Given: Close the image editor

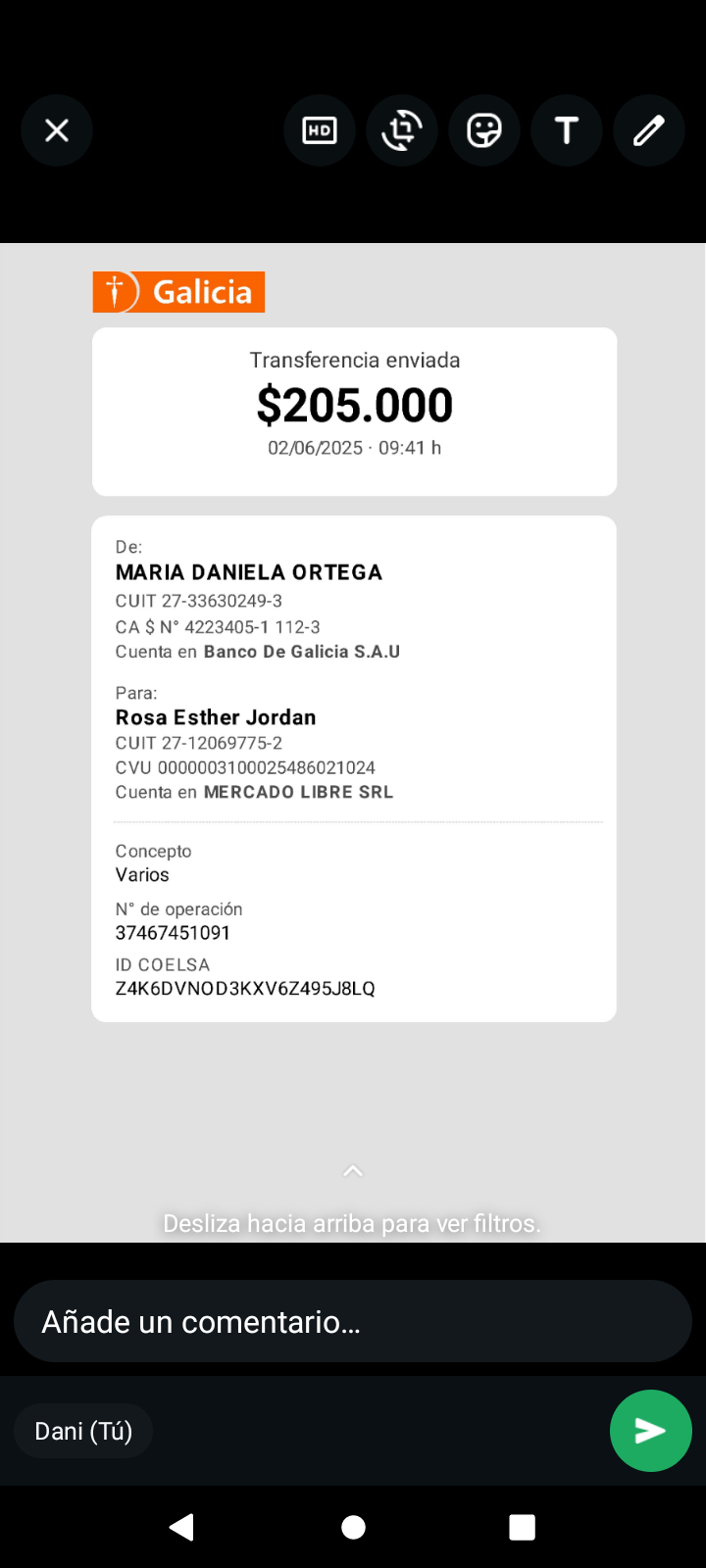Looking at the screenshot, I should (x=57, y=130).
